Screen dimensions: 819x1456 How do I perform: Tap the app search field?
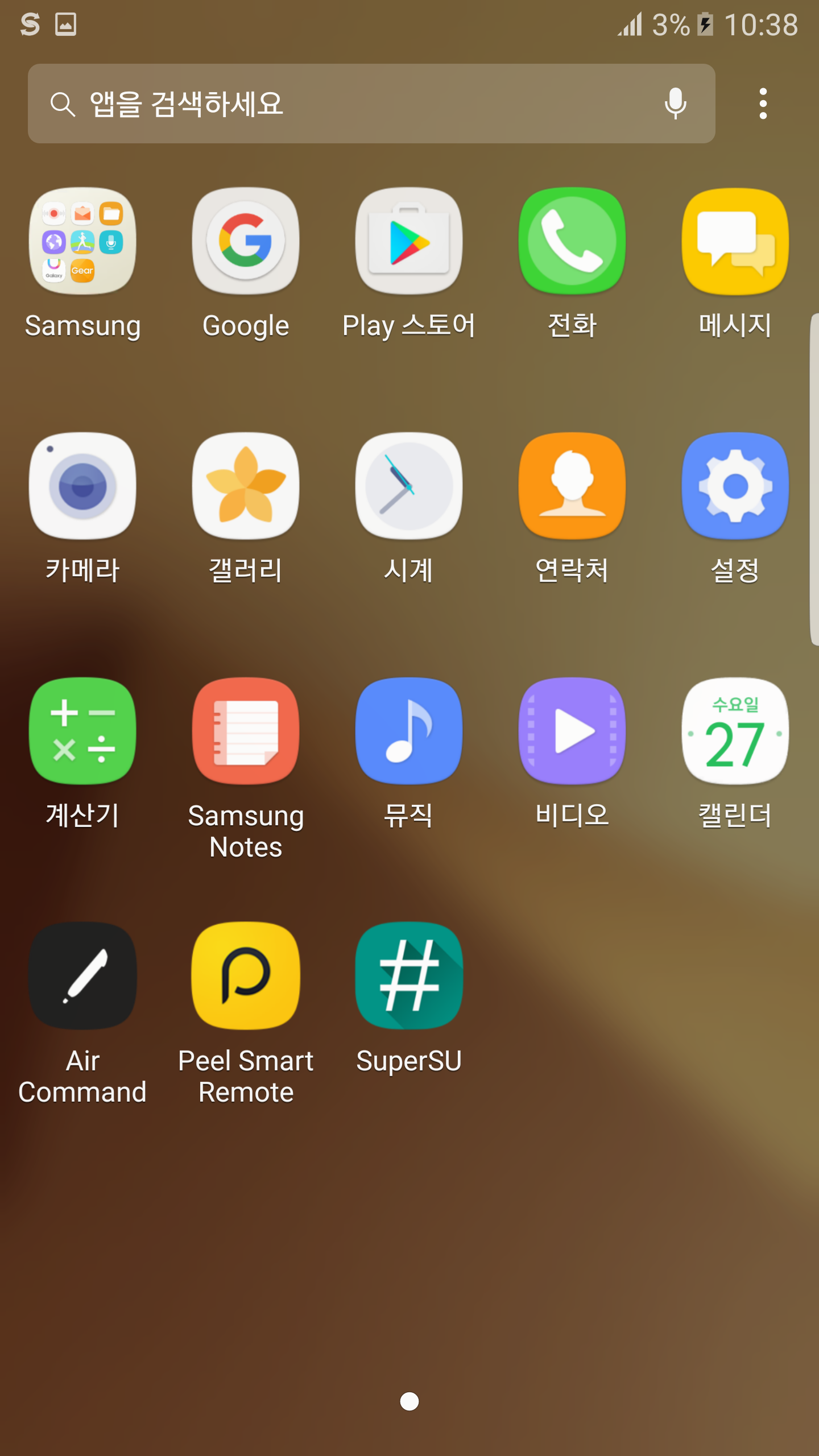click(353, 104)
